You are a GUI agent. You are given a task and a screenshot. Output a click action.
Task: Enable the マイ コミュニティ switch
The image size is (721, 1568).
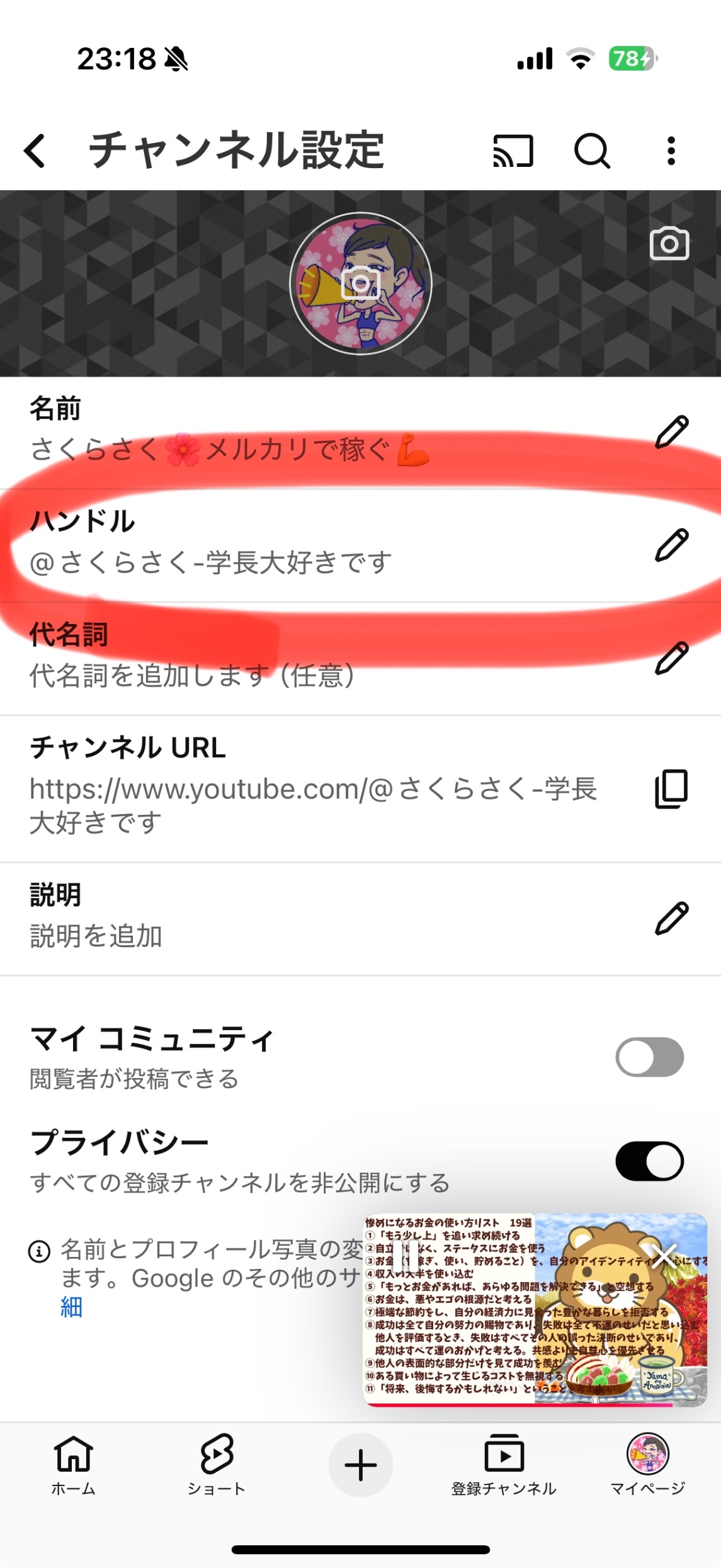(649, 1057)
